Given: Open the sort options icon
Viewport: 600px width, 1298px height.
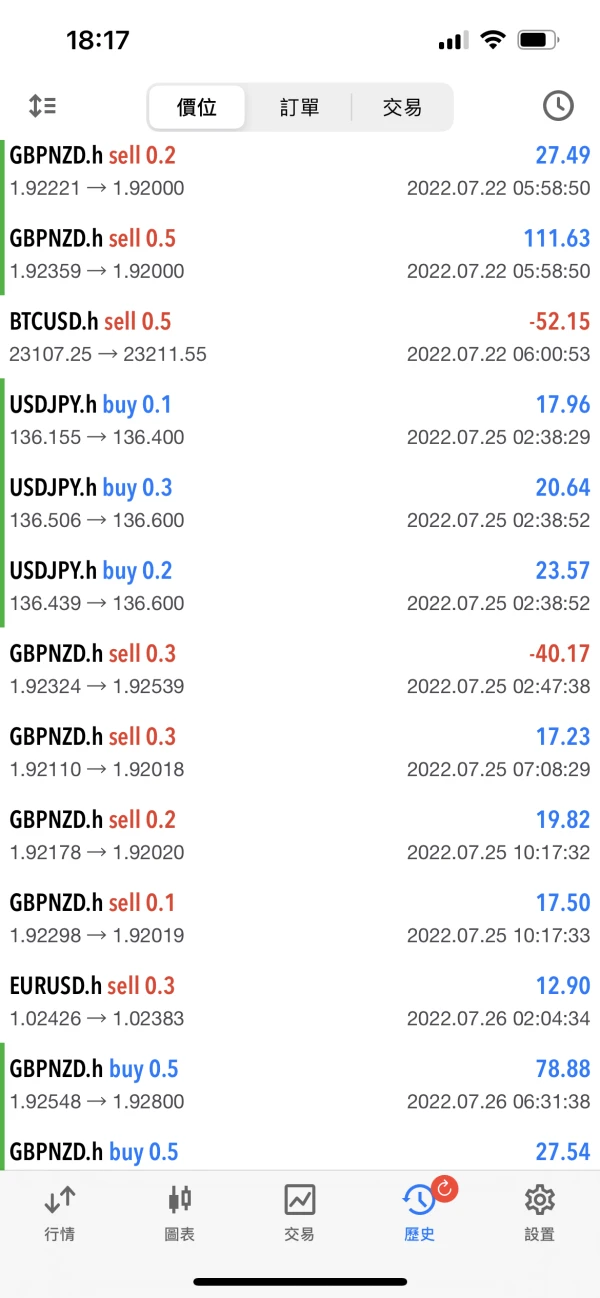Looking at the screenshot, I should tap(42, 106).
